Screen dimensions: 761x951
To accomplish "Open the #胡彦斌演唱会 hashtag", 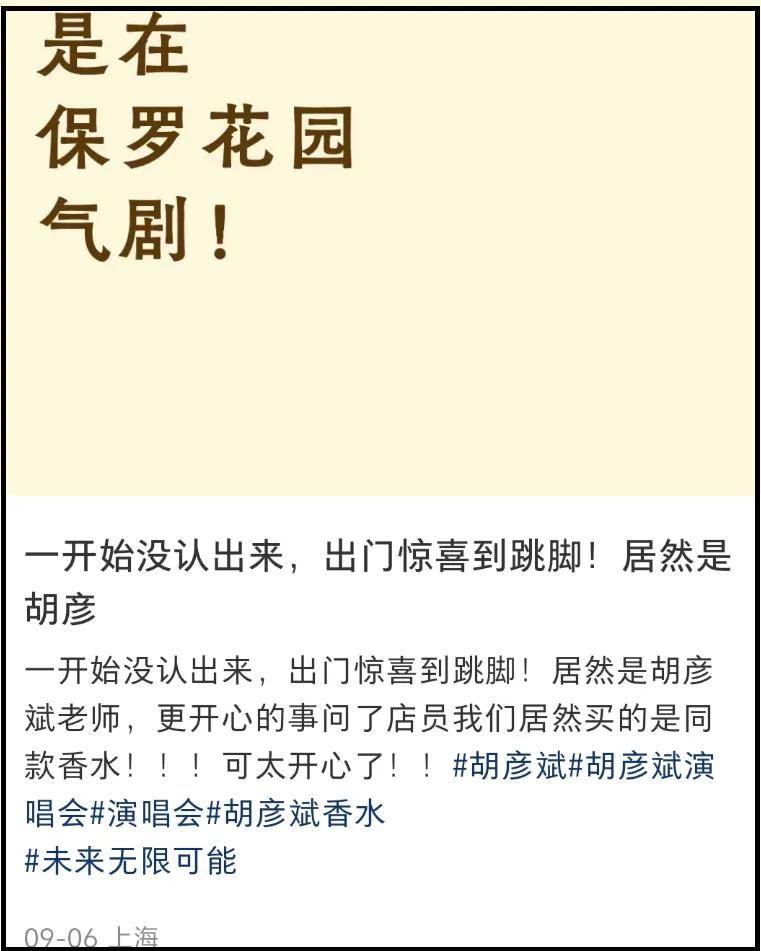I will pyautogui.click(x=640, y=767).
